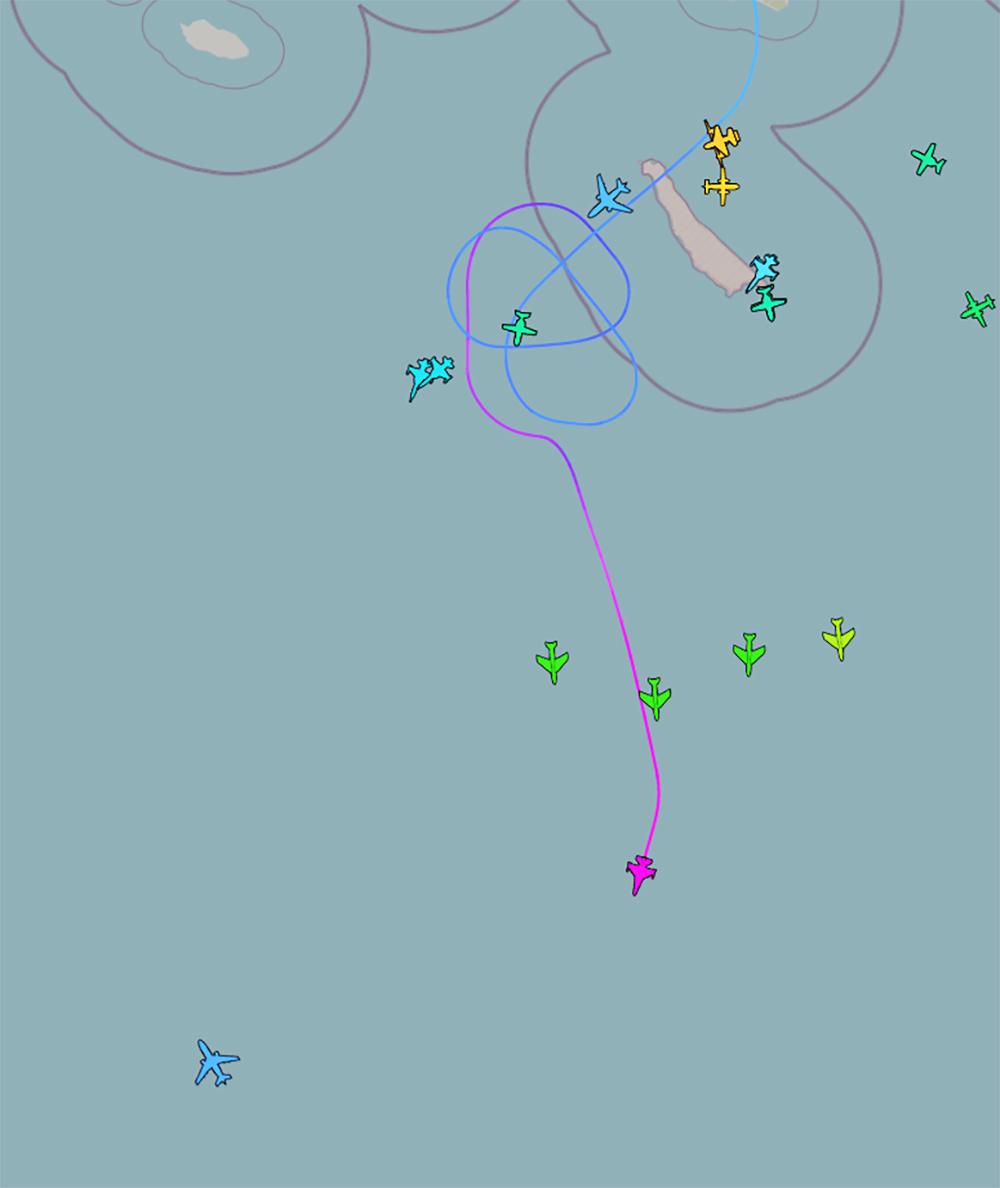Screen dimensions: 1000x1188
Task: Select the green aircraft inside the looping track
Action: [x=519, y=327]
